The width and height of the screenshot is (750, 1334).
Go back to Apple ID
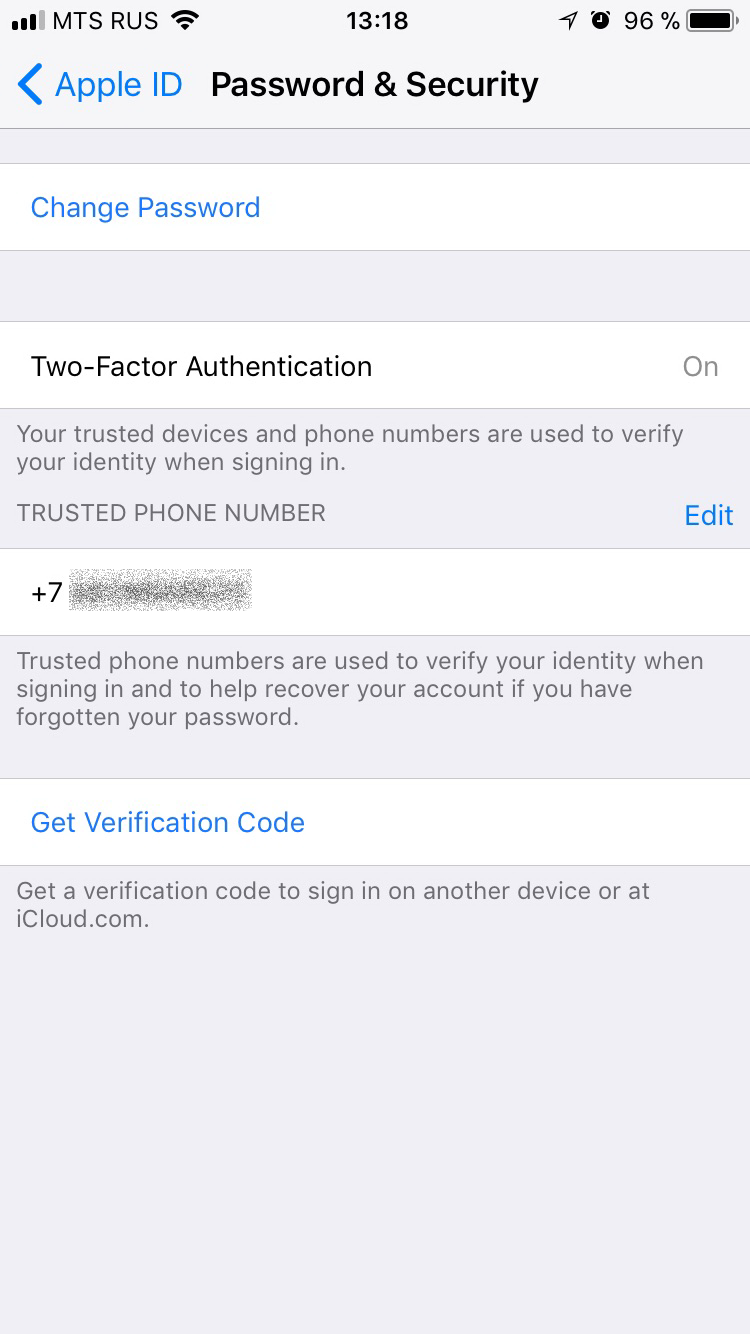pyautogui.click(x=100, y=85)
